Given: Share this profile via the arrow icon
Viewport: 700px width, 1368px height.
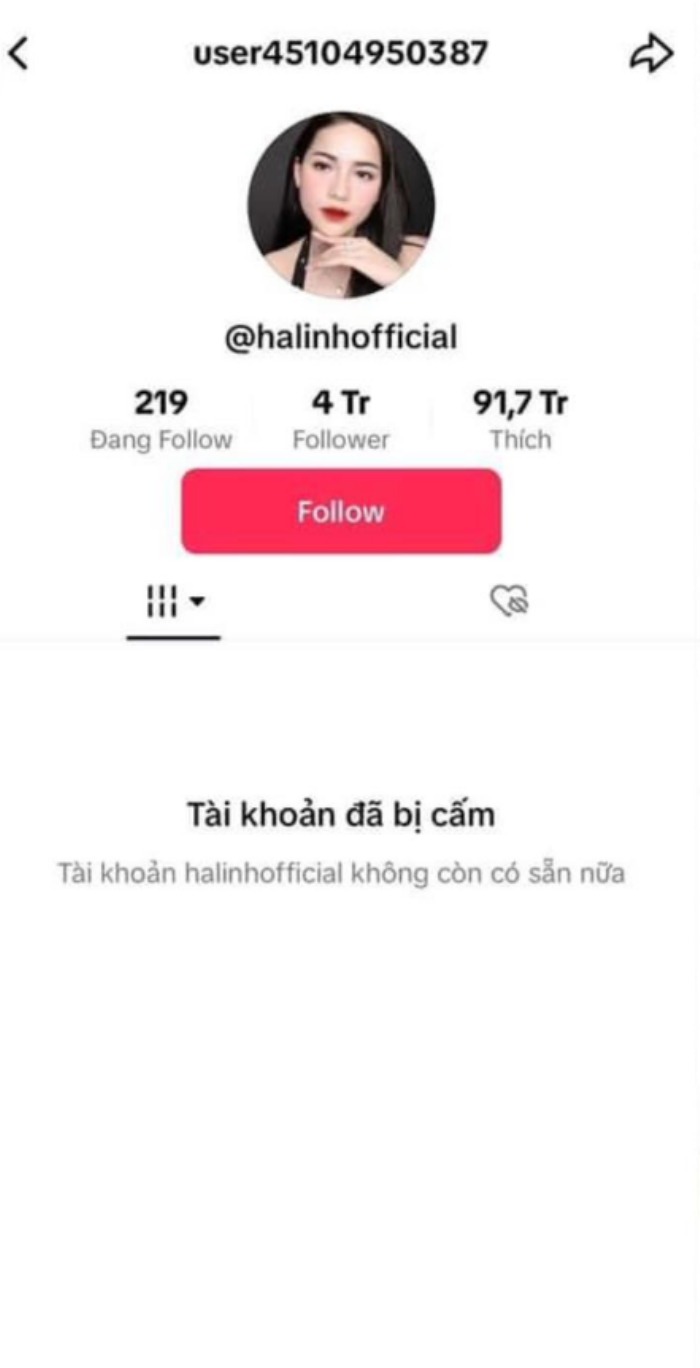Looking at the screenshot, I should [x=650, y=54].
